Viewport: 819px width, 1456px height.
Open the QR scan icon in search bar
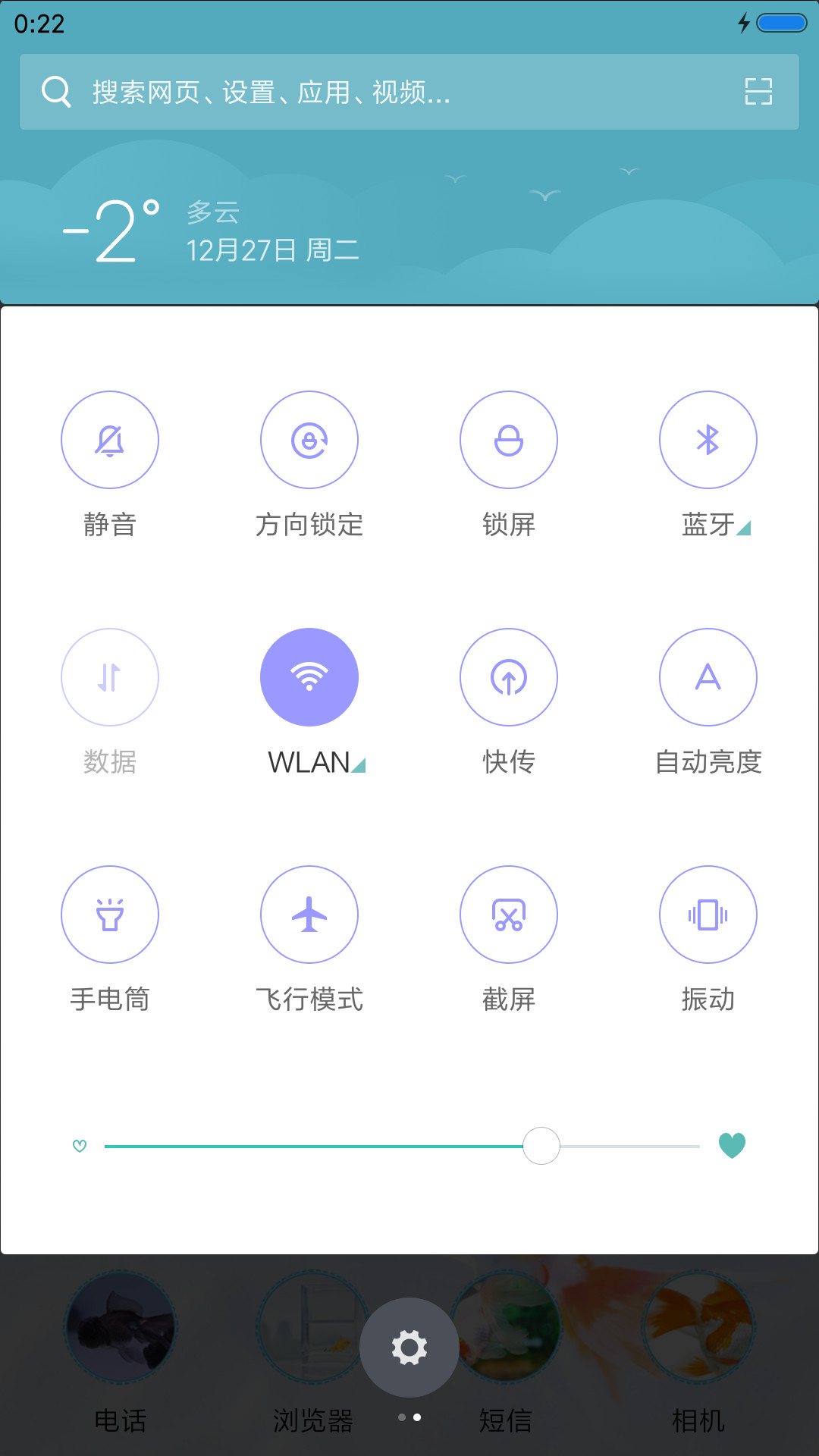(758, 92)
